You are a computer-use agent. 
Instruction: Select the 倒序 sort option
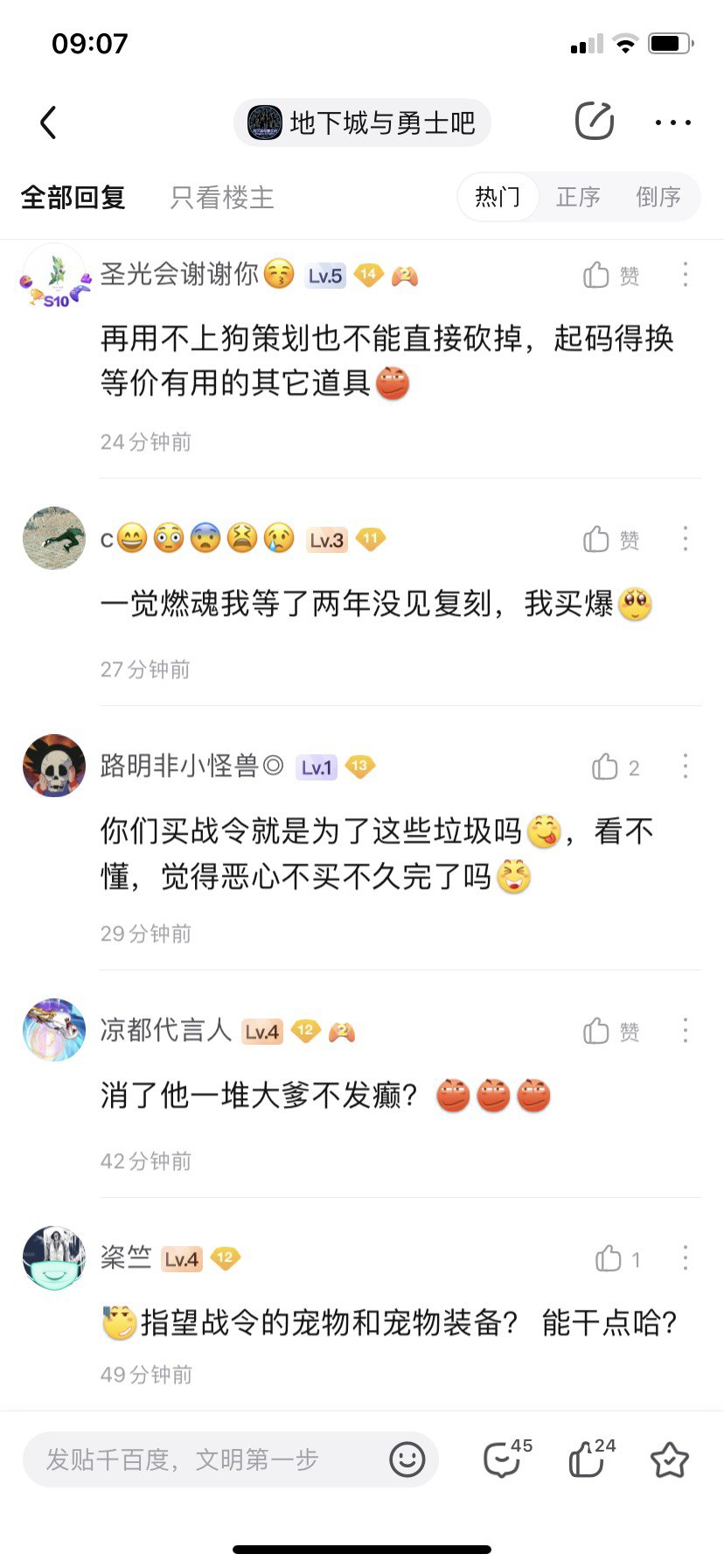(658, 198)
